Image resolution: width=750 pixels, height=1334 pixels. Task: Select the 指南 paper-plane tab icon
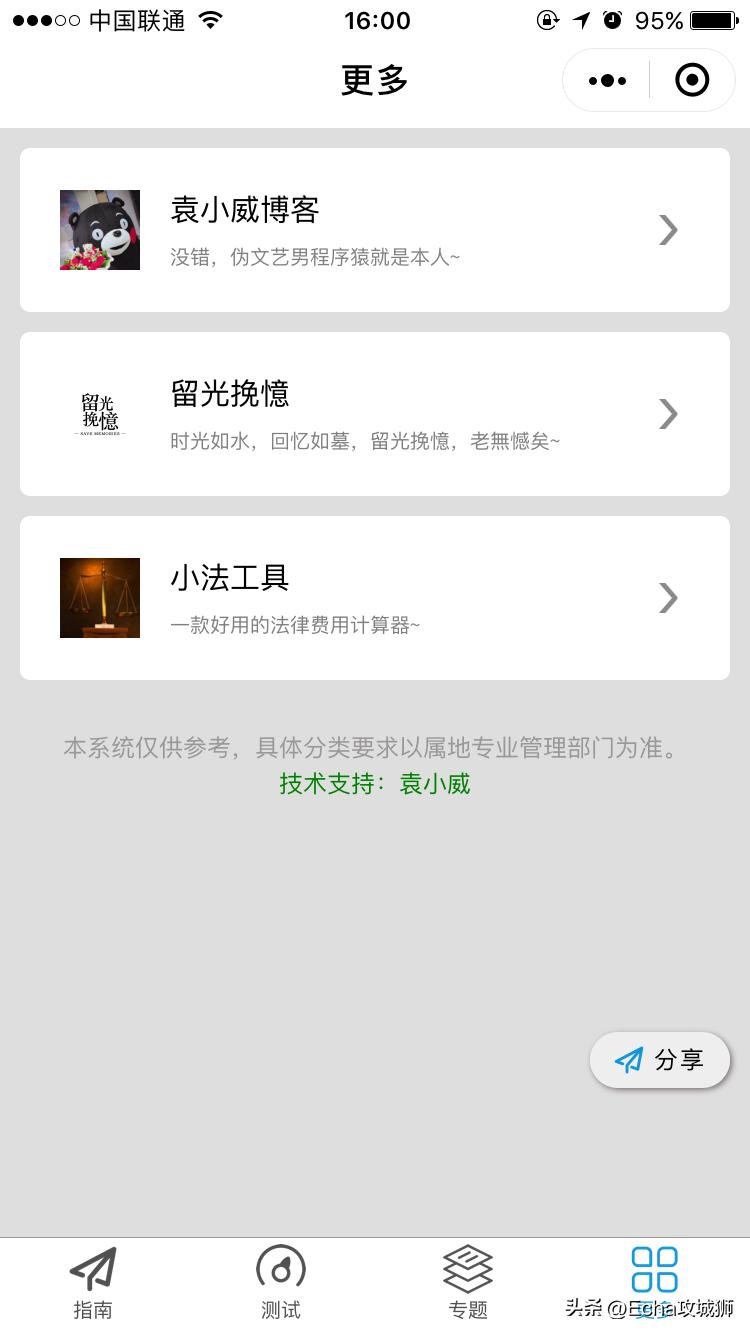[x=93, y=1268]
